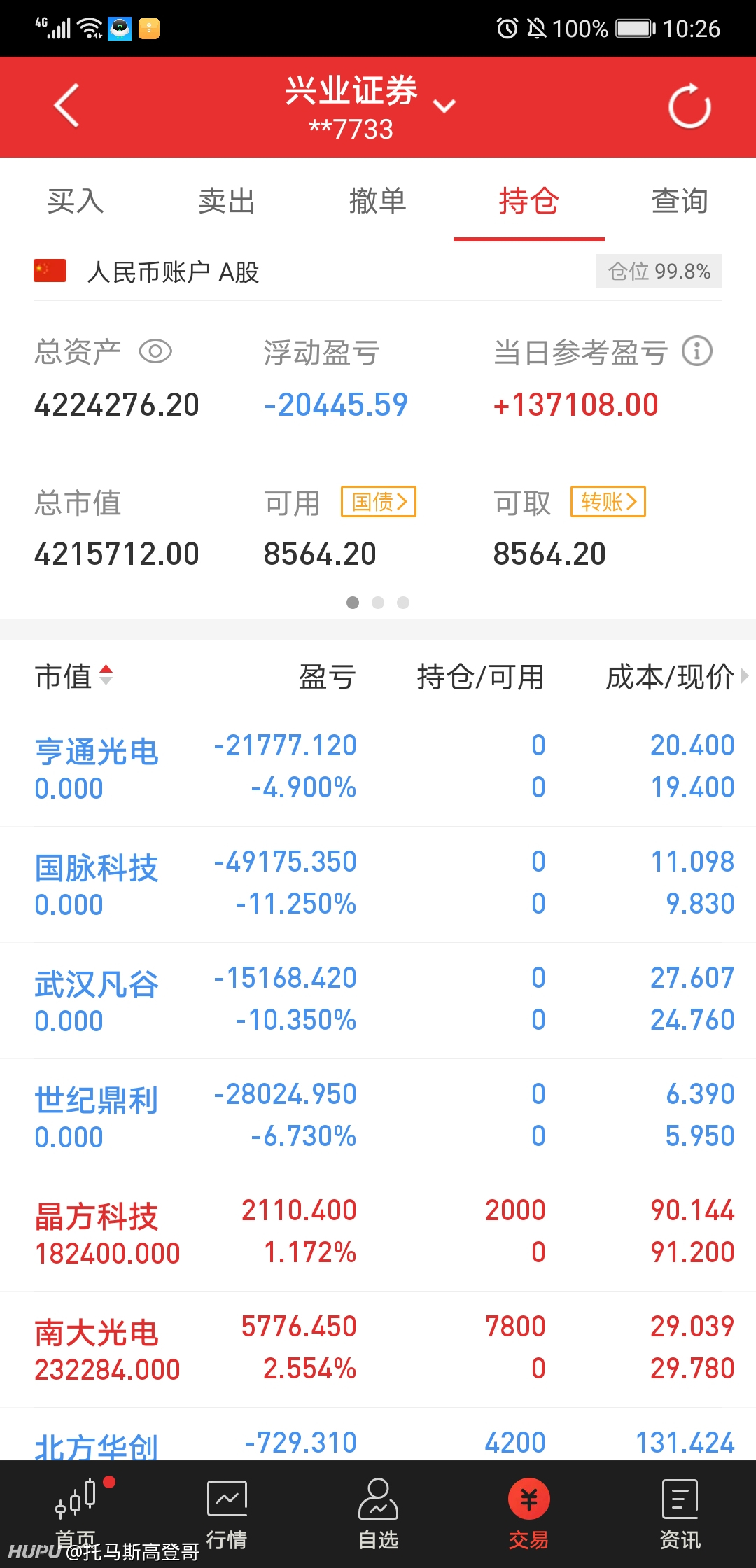Viewport: 756px width, 1568px height.
Task: Switch to the 卖出 tab
Action: click(227, 202)
